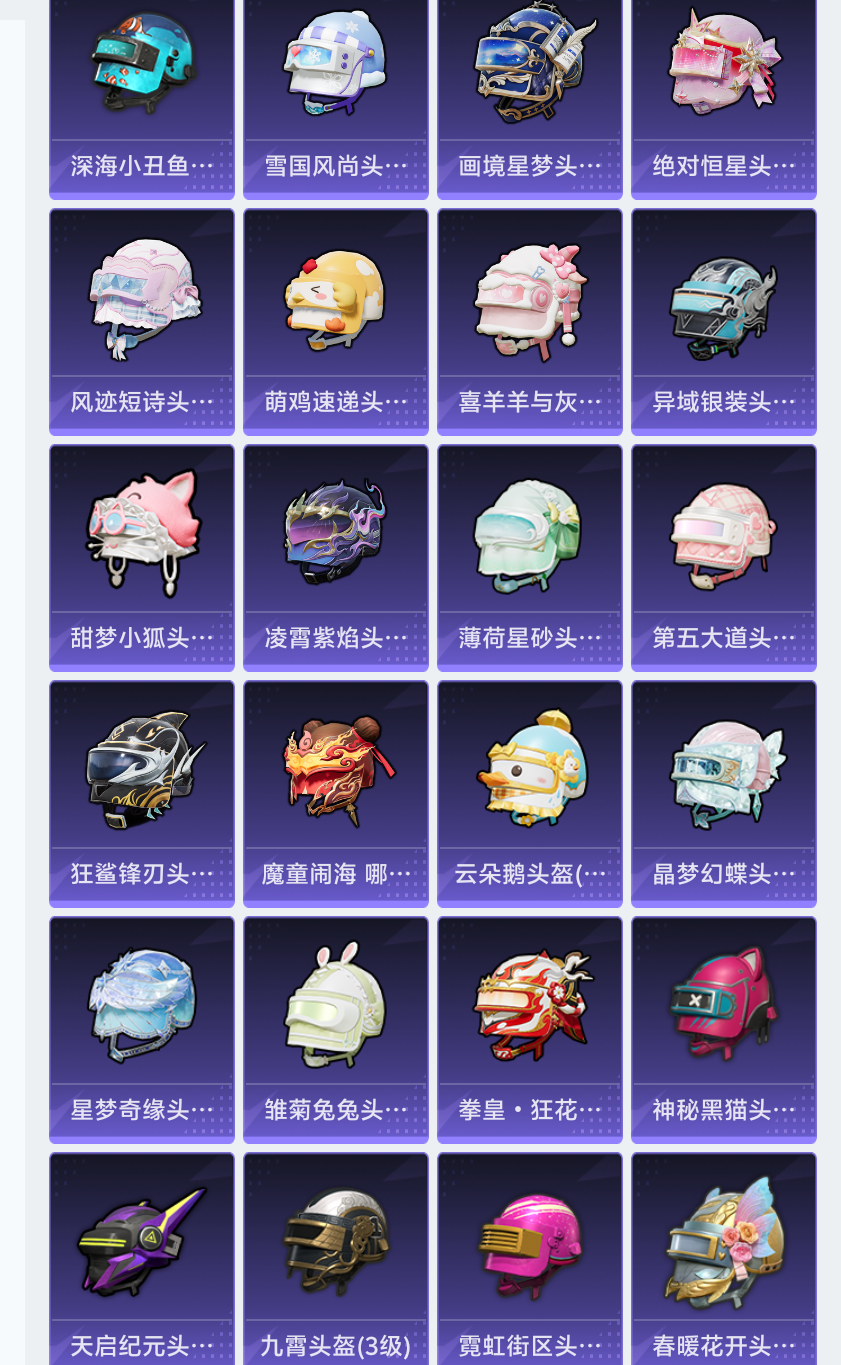View the 画境星梦 helmet skin
The image size is (841, 1365).
530,99
